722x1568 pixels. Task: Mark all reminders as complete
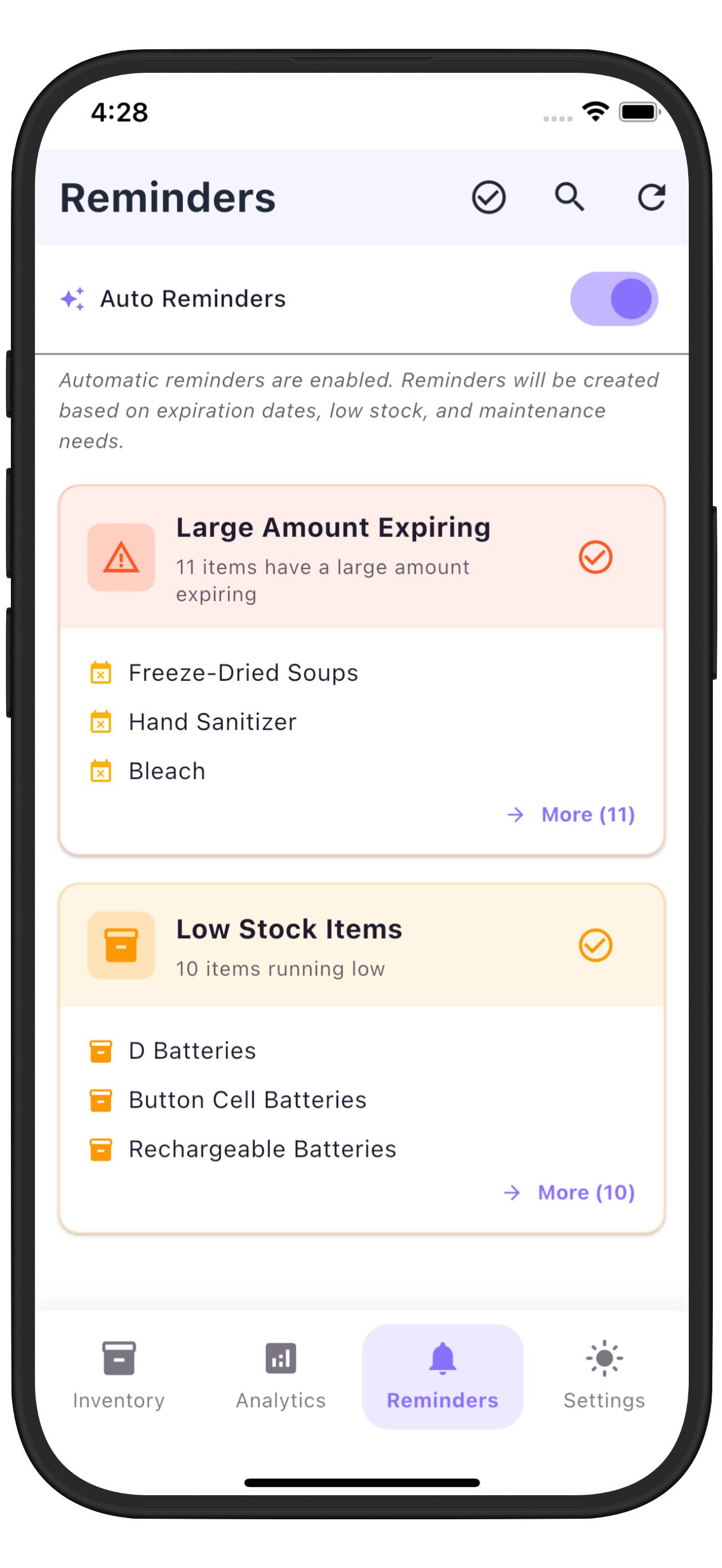click(488, 197)
